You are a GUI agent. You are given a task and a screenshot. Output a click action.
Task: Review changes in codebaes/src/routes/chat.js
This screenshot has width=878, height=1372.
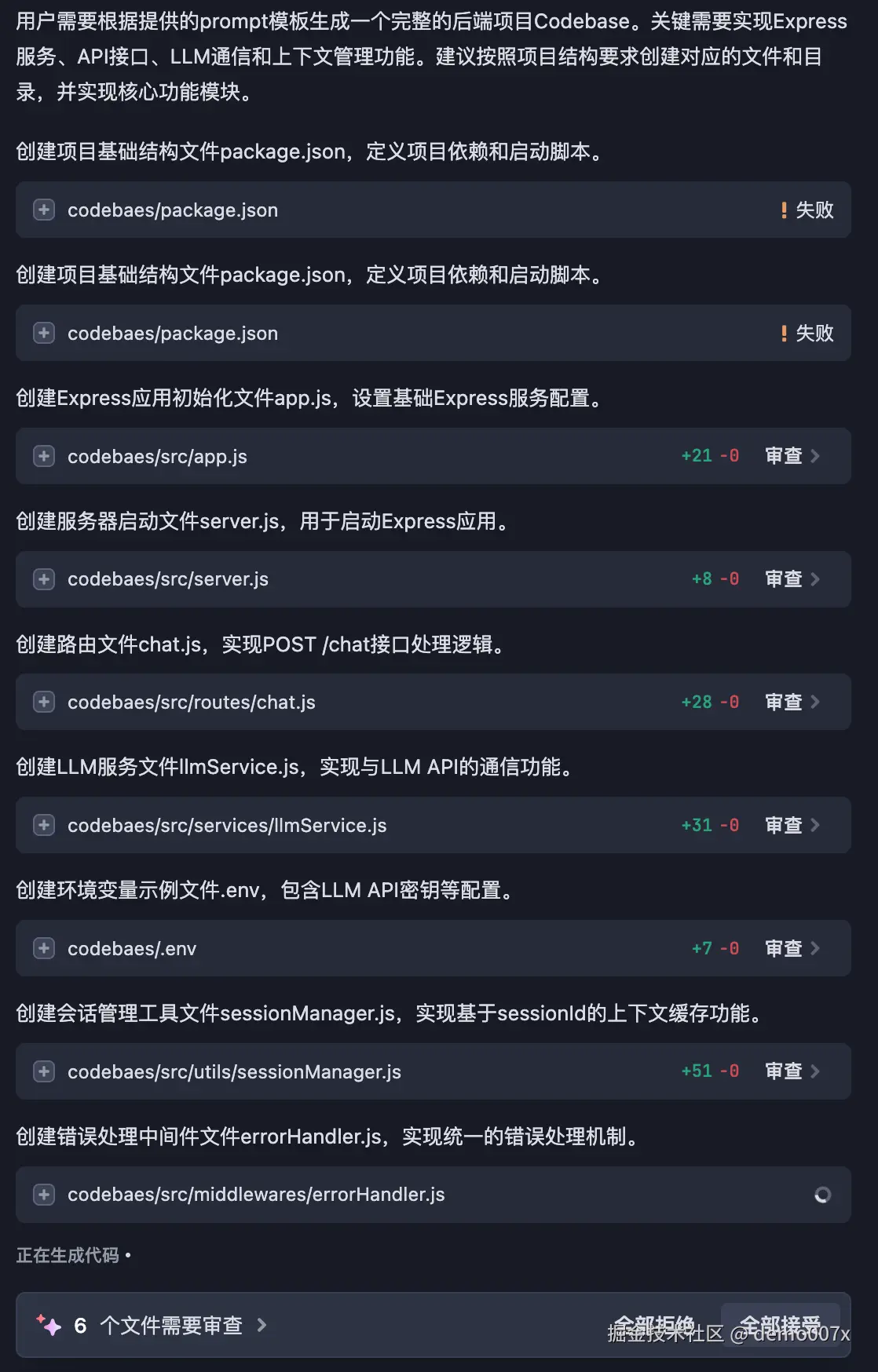(792, 702)
